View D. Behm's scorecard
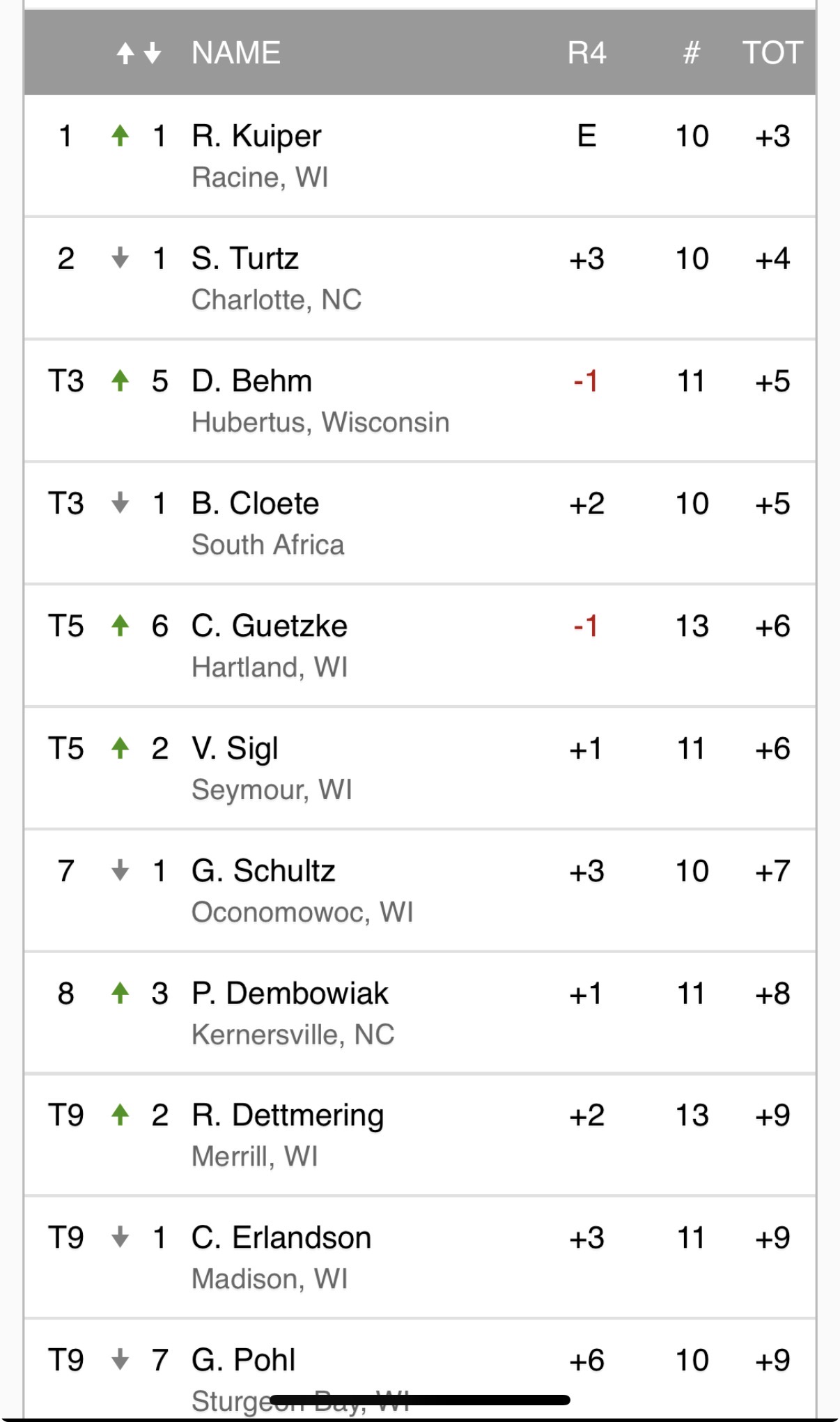840x1422 pixels. tap(420, 401)
